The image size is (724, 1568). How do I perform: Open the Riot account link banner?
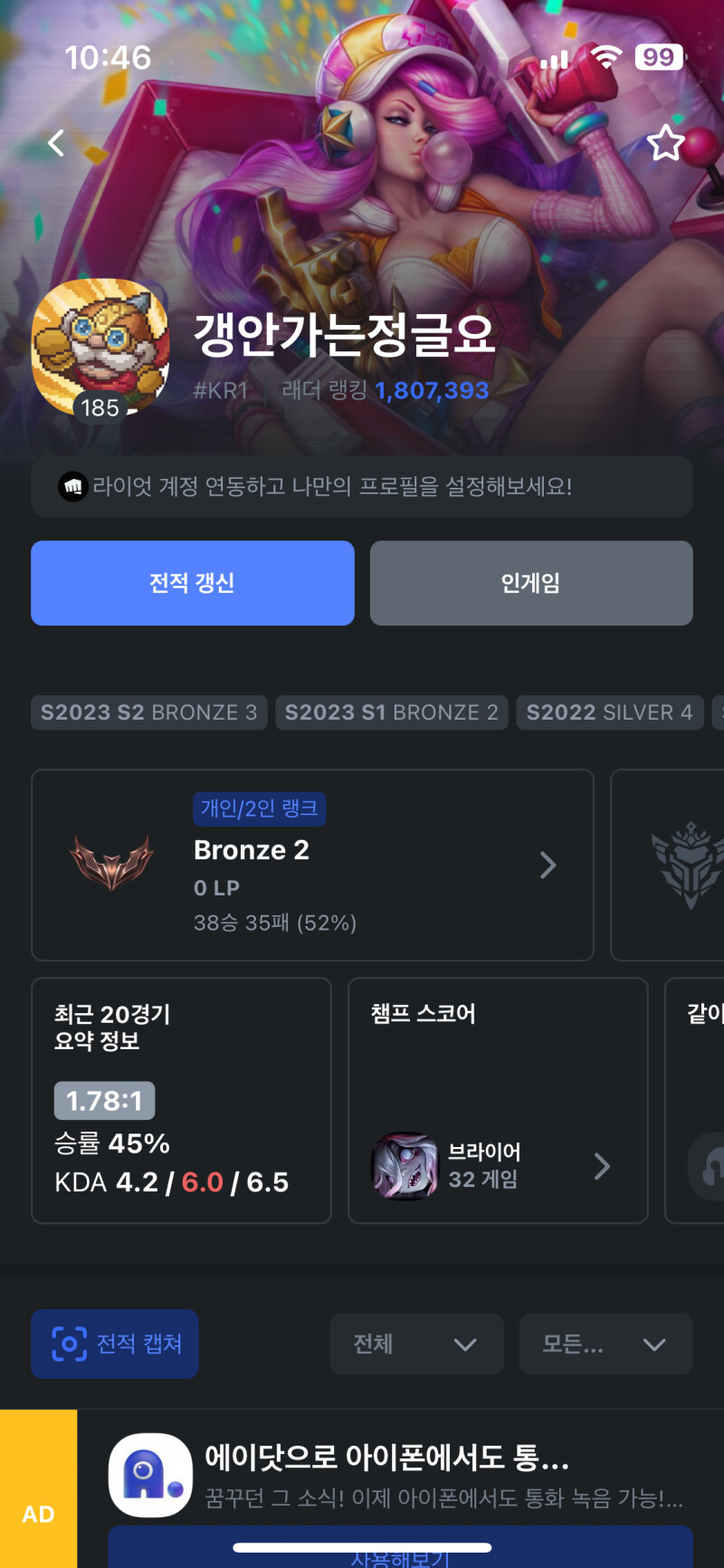362,487
